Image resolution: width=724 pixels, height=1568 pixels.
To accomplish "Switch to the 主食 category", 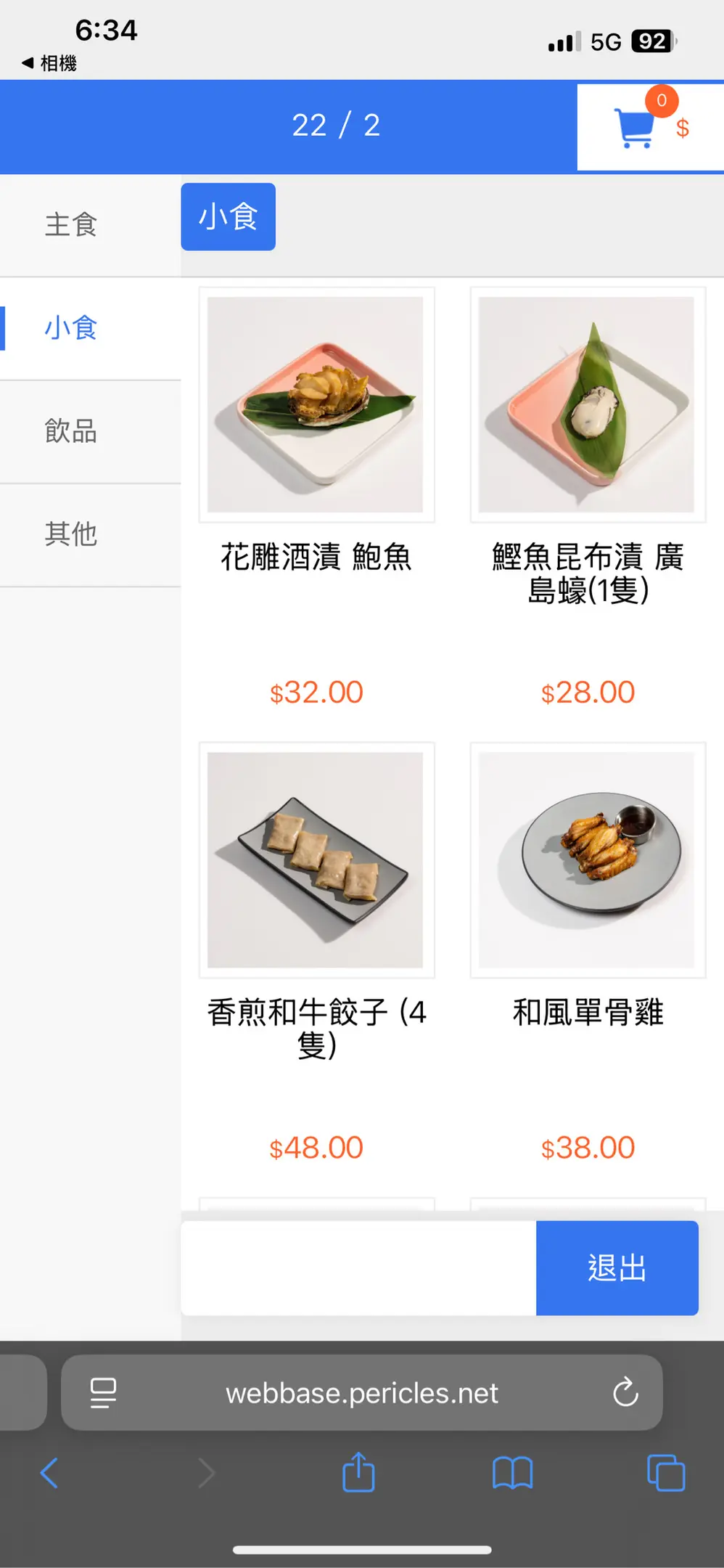I will click(x=71, y=224).
